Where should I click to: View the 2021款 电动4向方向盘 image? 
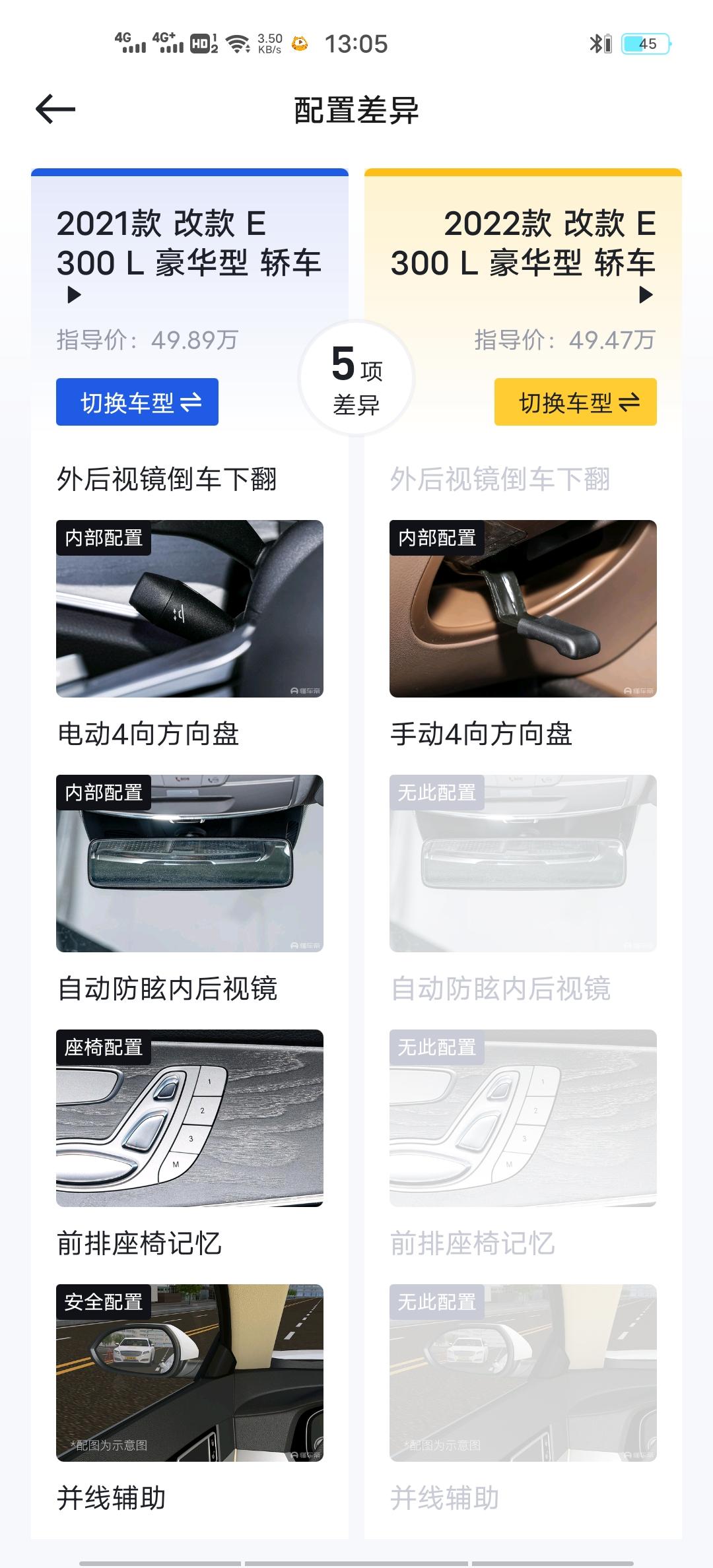pos(189,608)
